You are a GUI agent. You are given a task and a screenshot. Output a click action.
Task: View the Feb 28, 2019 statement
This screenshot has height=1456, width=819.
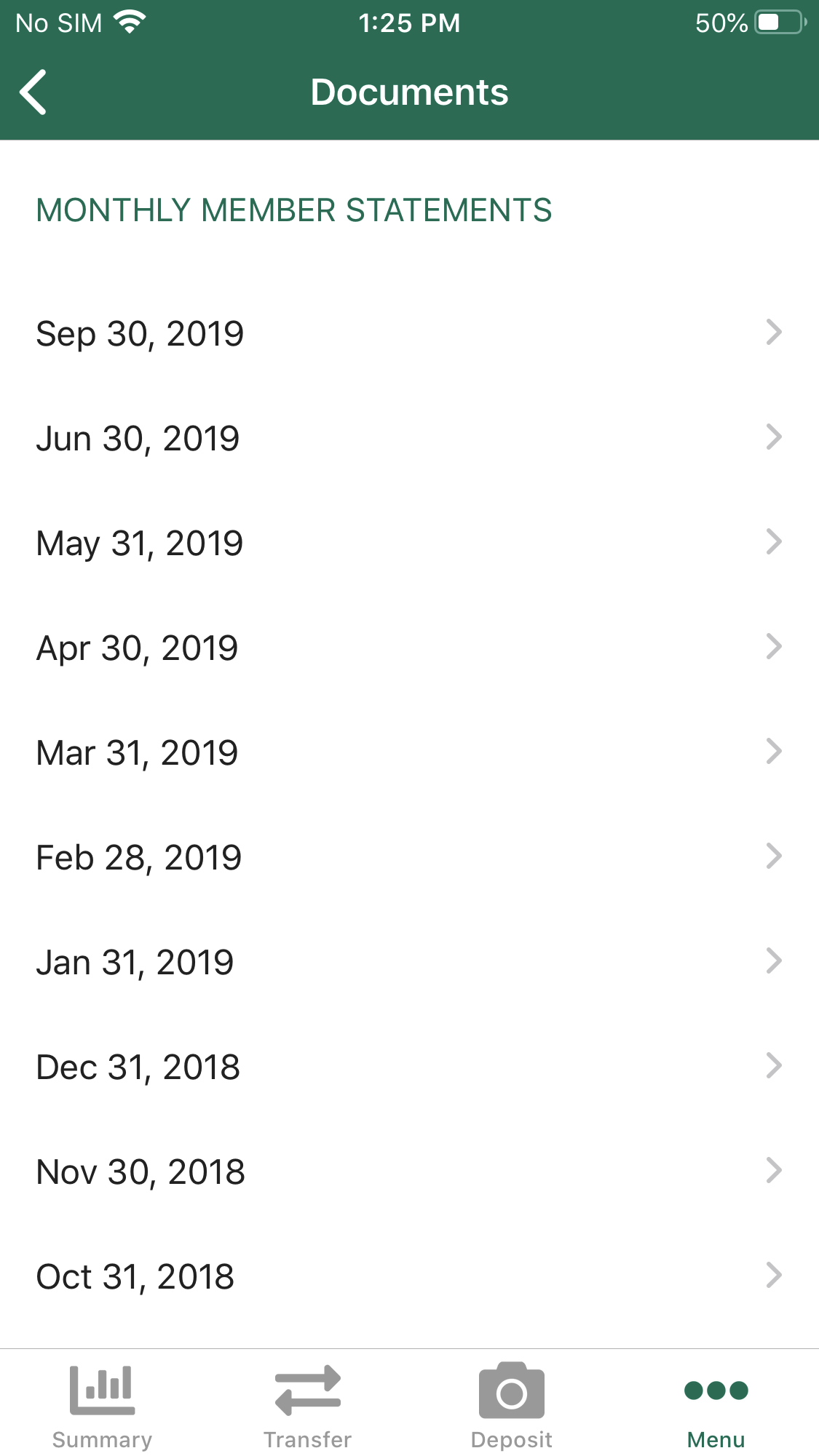coord(409,857)
